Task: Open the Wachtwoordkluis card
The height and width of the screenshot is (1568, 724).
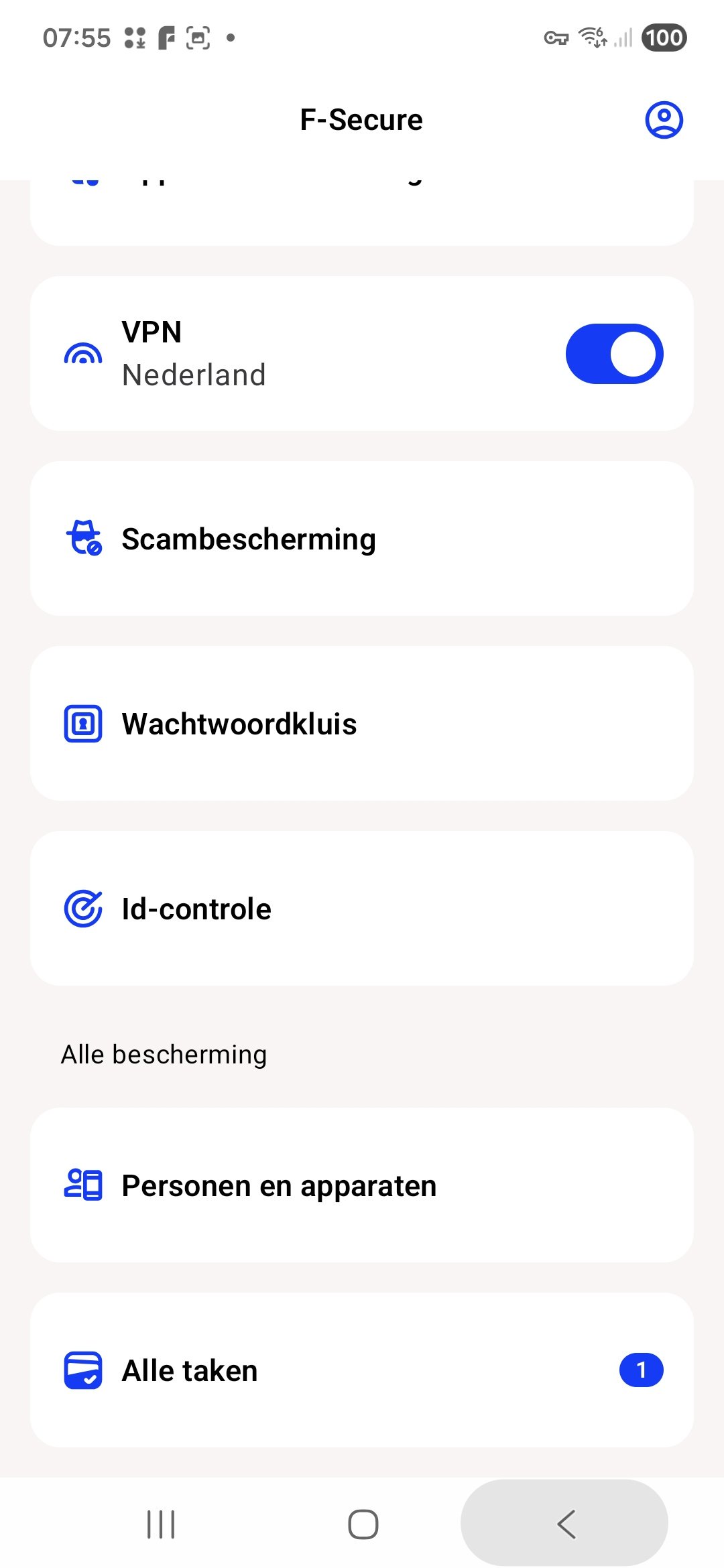Action: tap(362, 724)
